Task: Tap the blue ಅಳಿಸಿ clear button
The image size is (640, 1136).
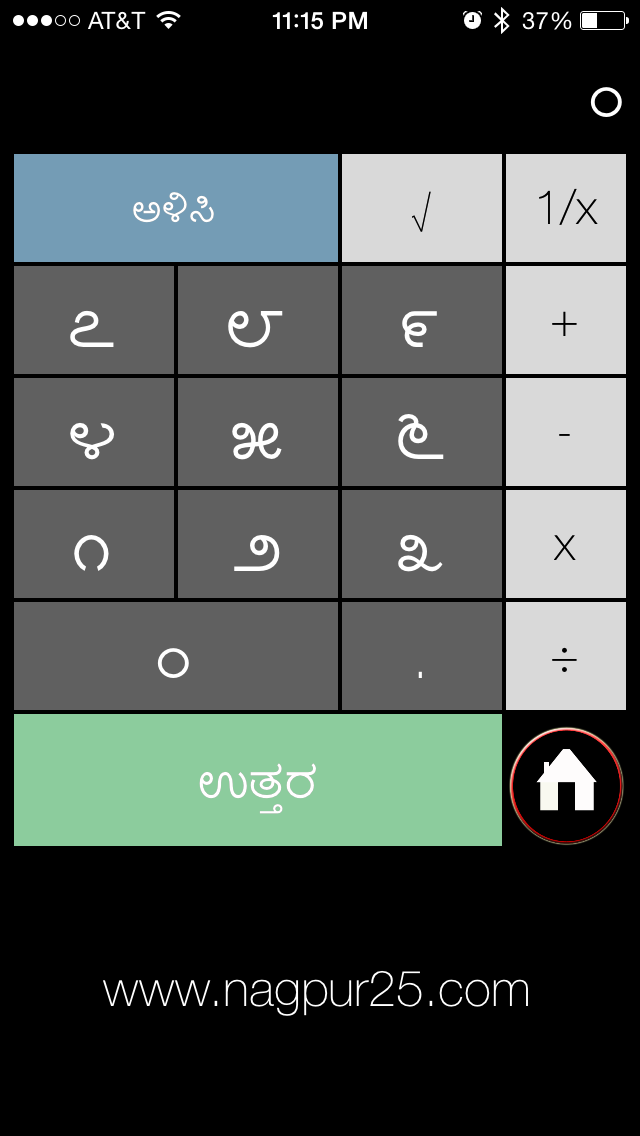Action: (175, 208)
